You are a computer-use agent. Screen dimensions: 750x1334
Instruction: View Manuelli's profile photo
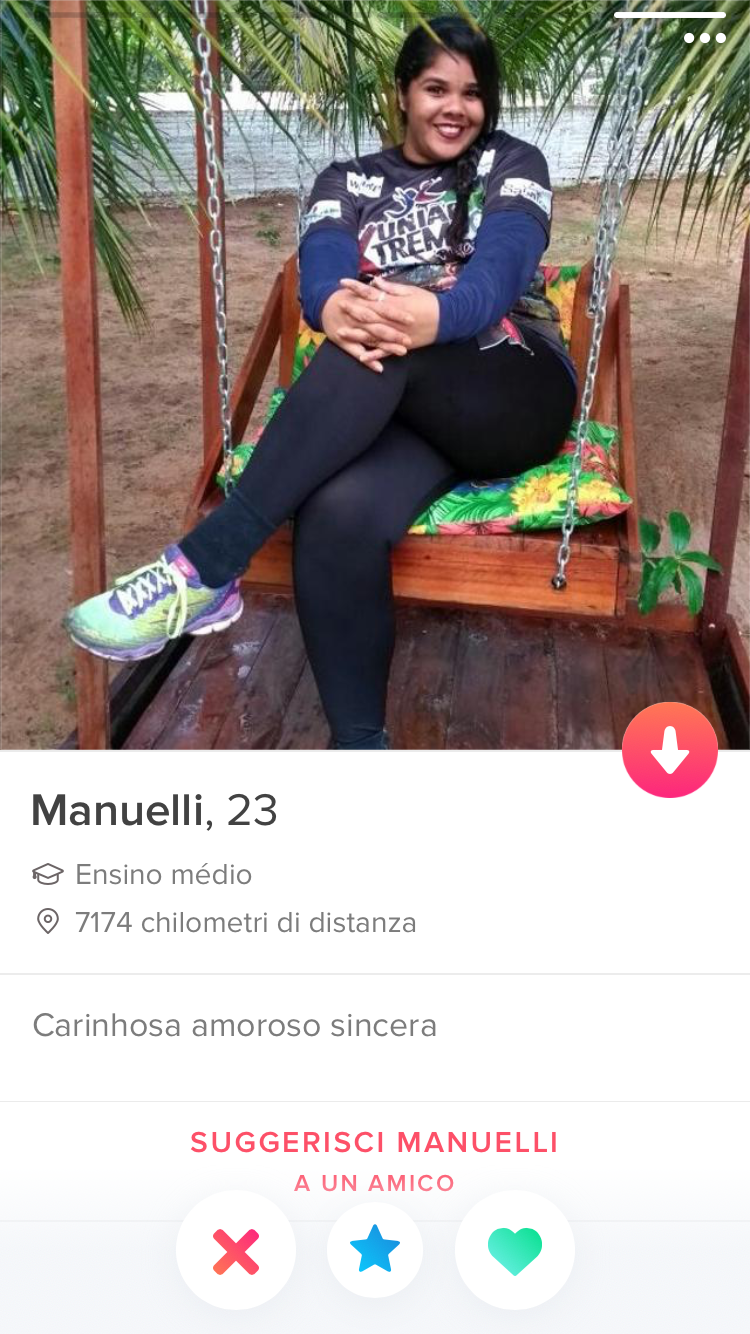(375, 375)
